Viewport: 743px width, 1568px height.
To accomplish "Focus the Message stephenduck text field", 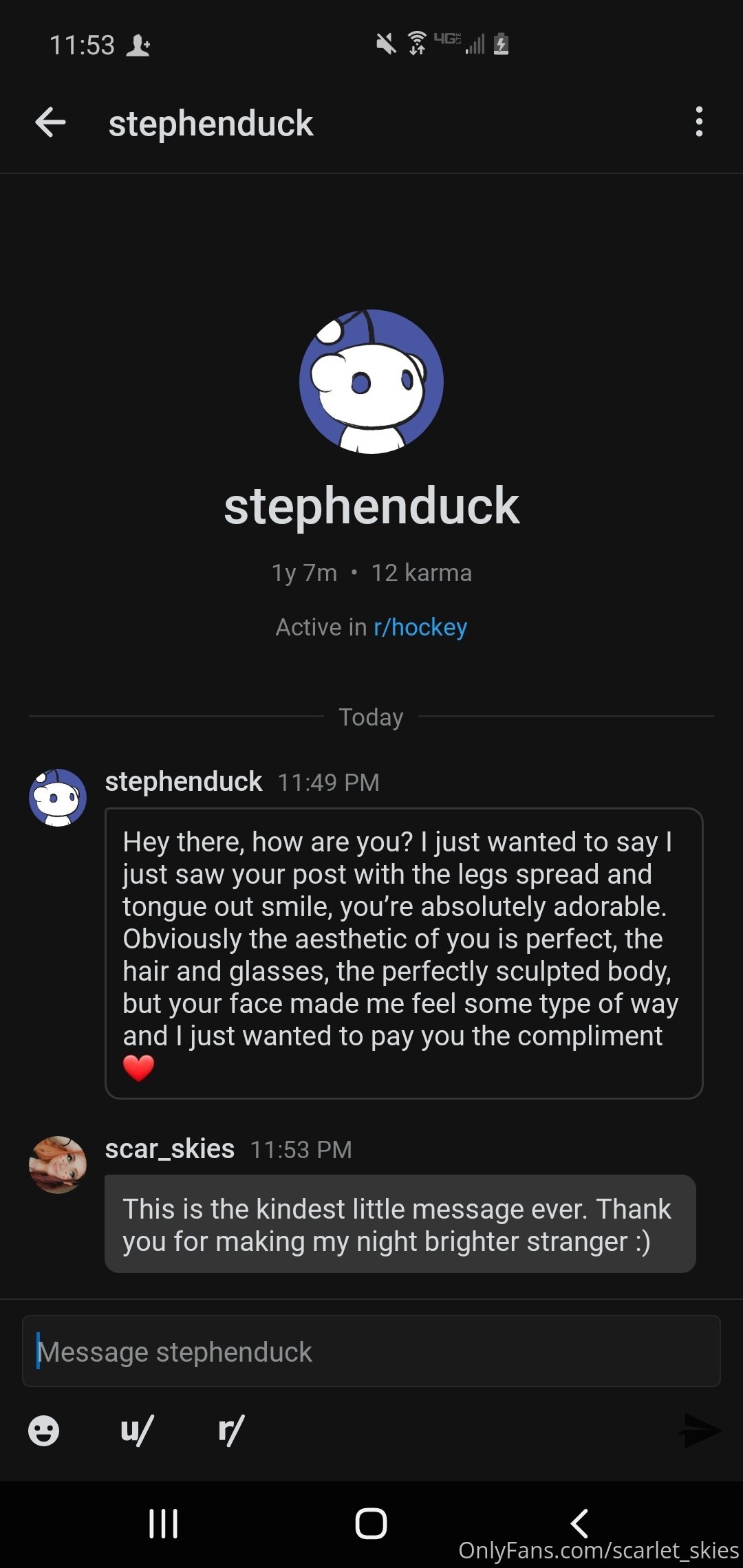I will coord(371,1351).
